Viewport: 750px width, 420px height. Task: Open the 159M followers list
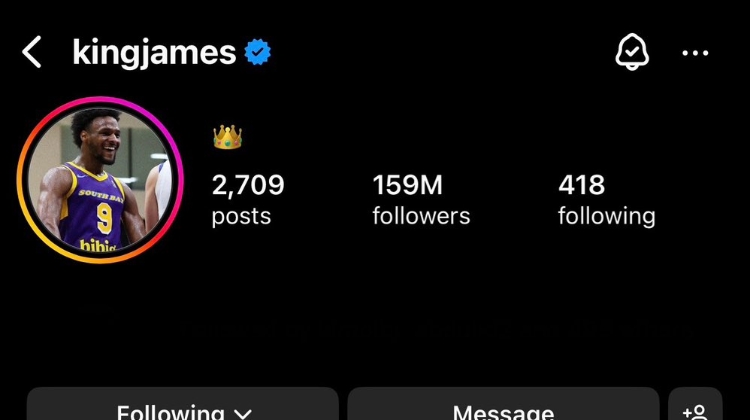(x=420, y=199)
